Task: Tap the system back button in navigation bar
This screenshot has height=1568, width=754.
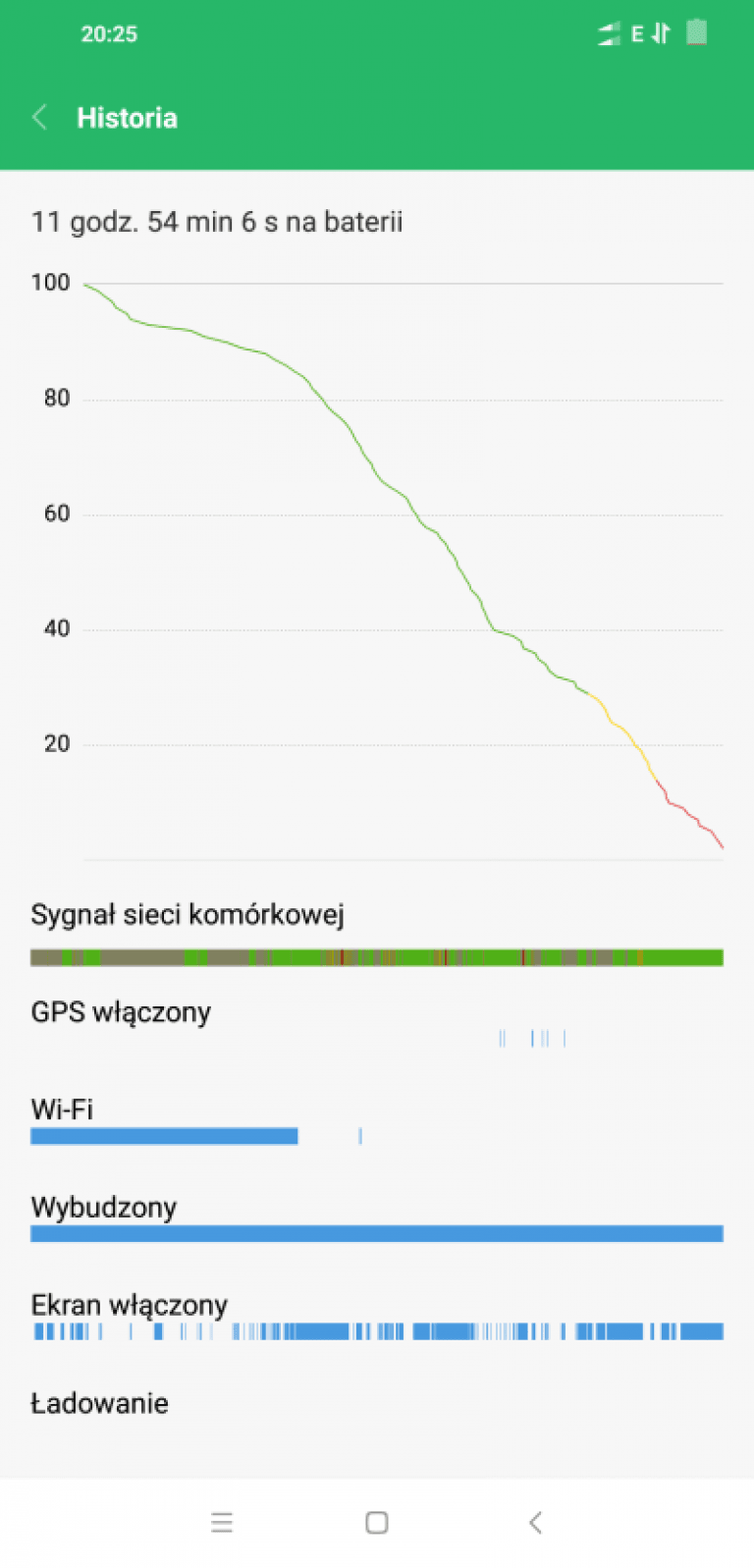Action: click(535, 1522)
